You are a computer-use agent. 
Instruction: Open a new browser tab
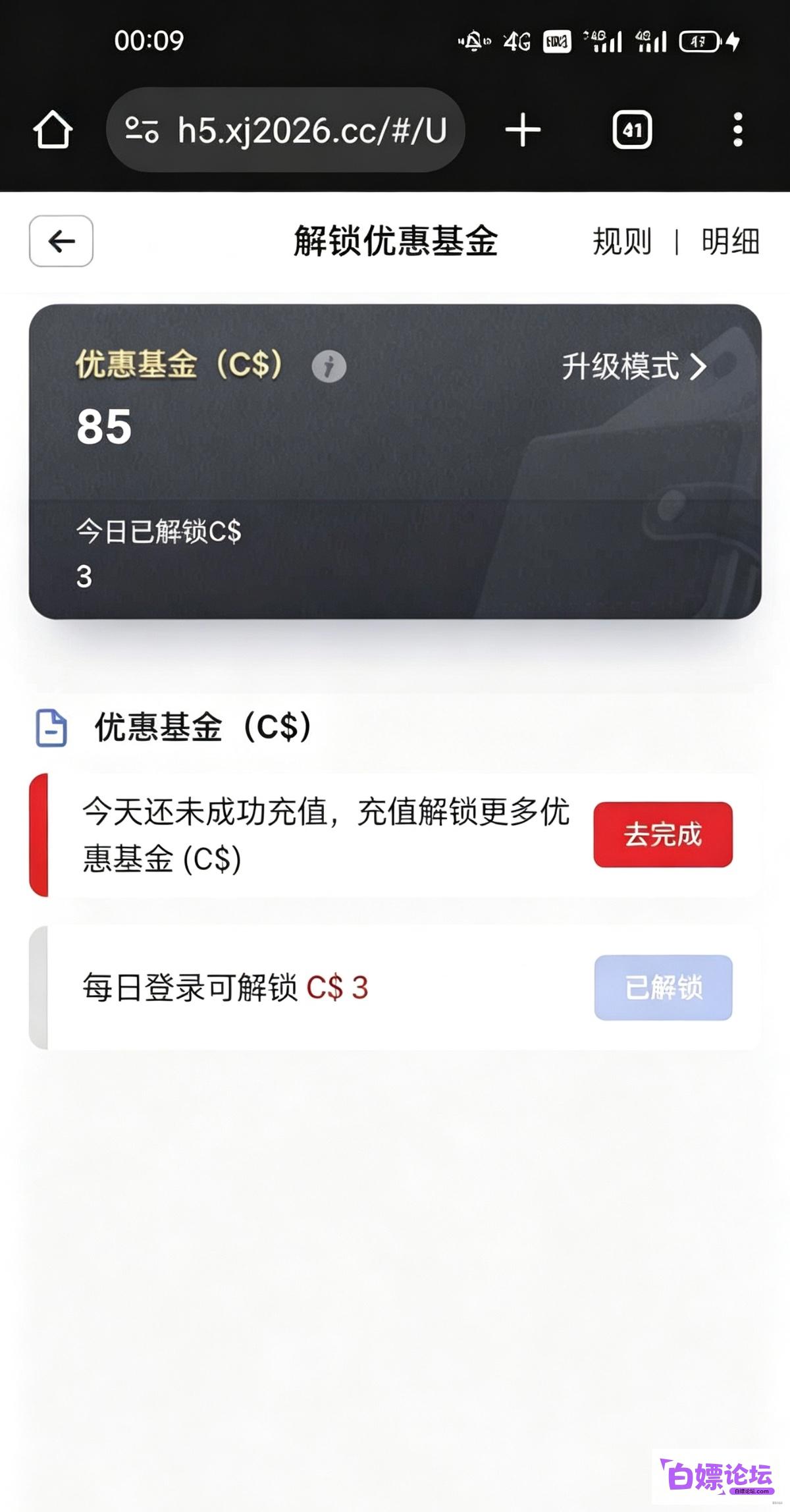click(x=523, y=130)
